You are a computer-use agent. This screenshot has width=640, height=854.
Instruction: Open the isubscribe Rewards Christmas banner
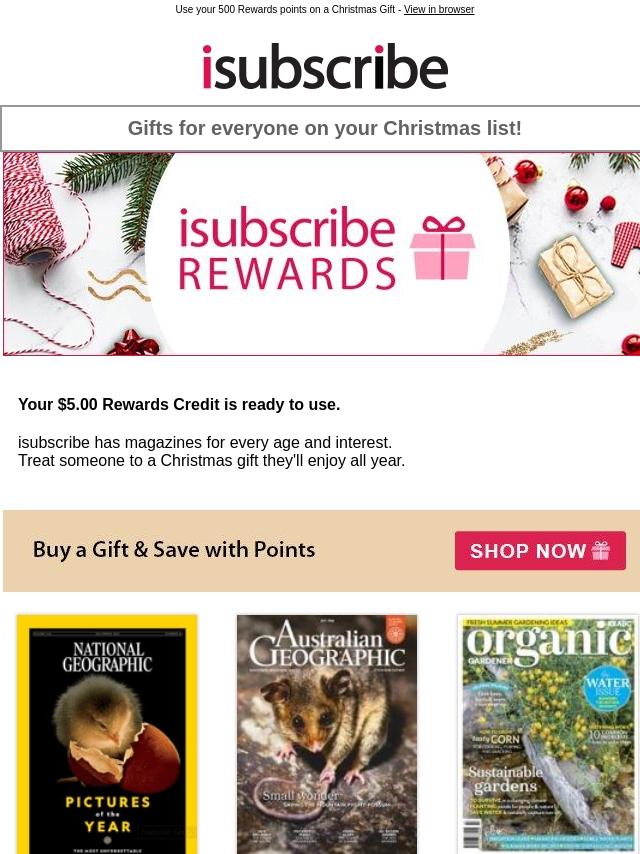coord(322,254)
